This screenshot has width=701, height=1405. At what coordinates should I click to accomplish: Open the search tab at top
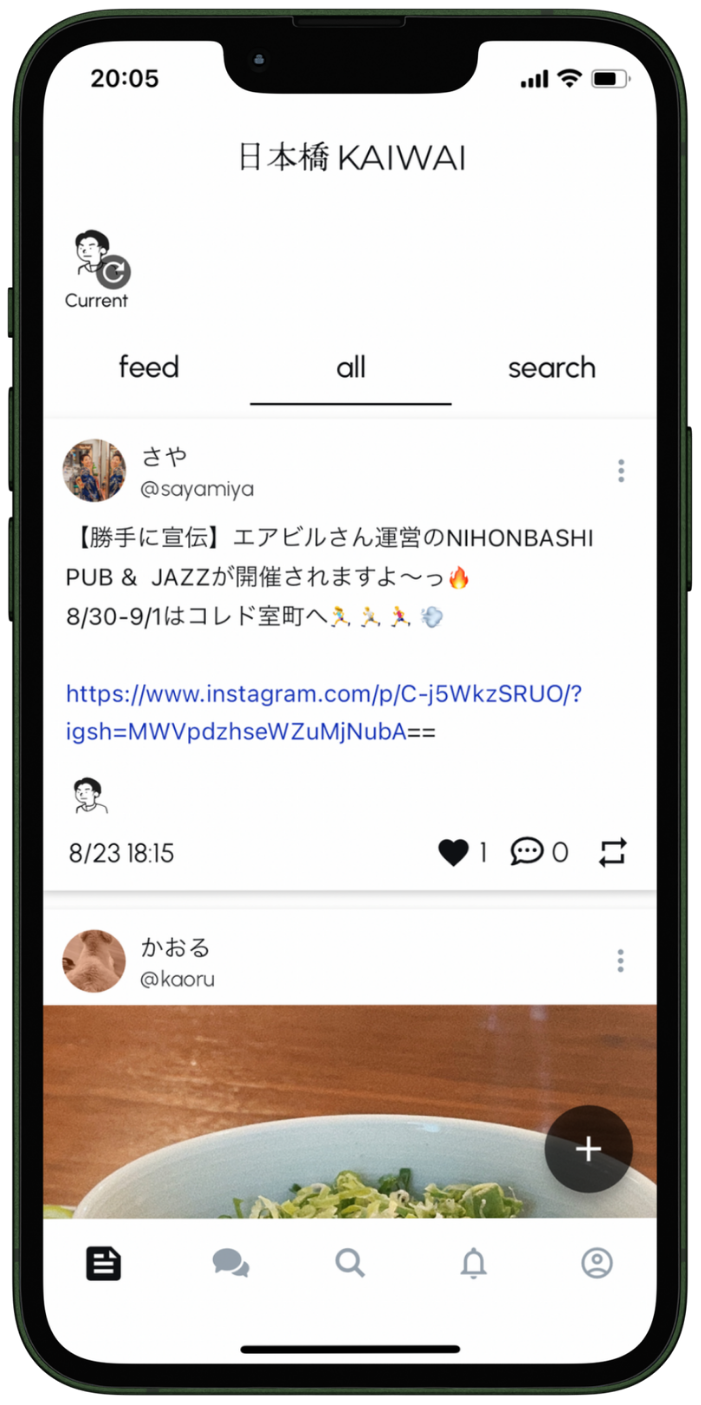click(x=551, y=368)
